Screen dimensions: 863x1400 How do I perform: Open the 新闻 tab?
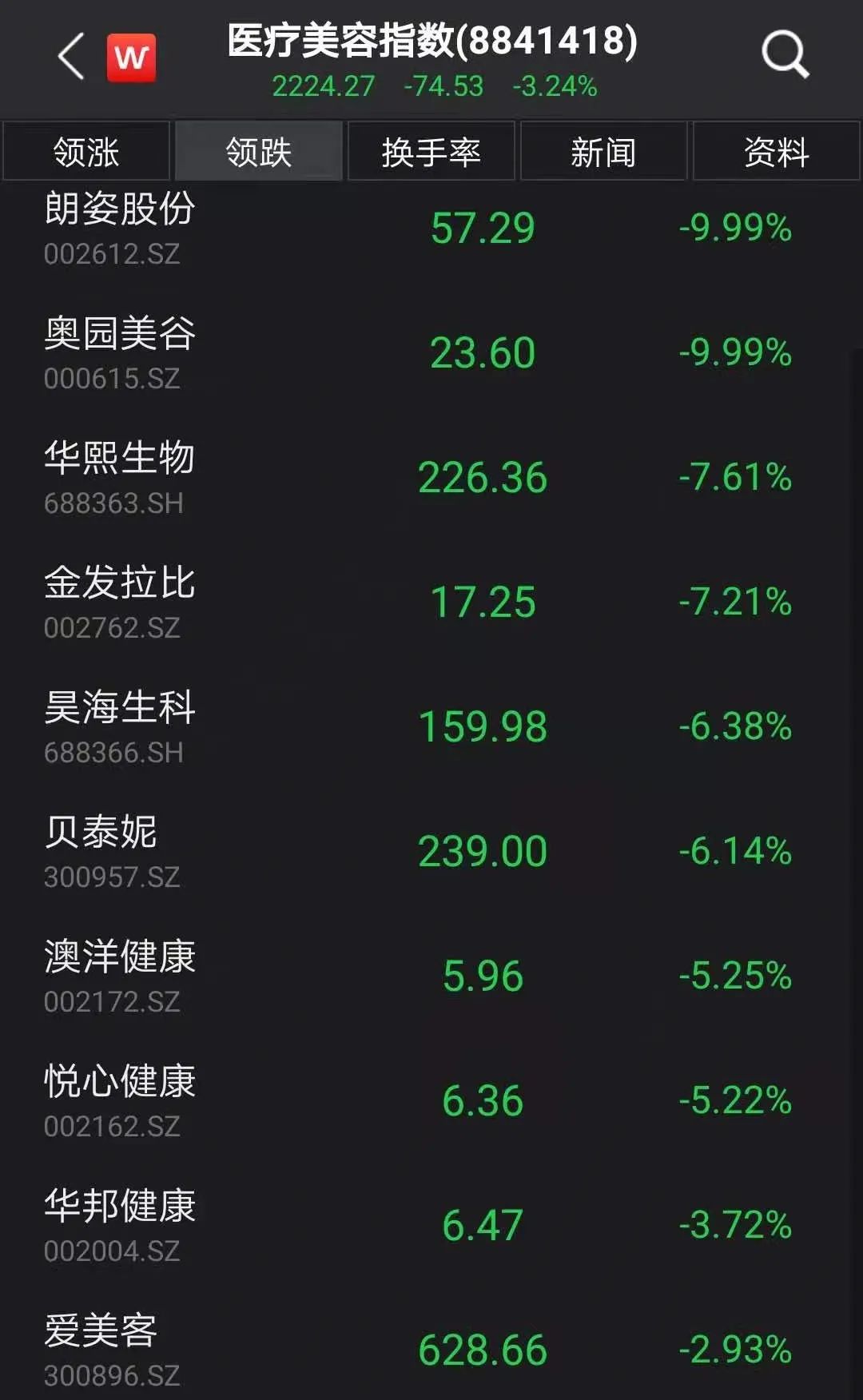coord(603,152)
